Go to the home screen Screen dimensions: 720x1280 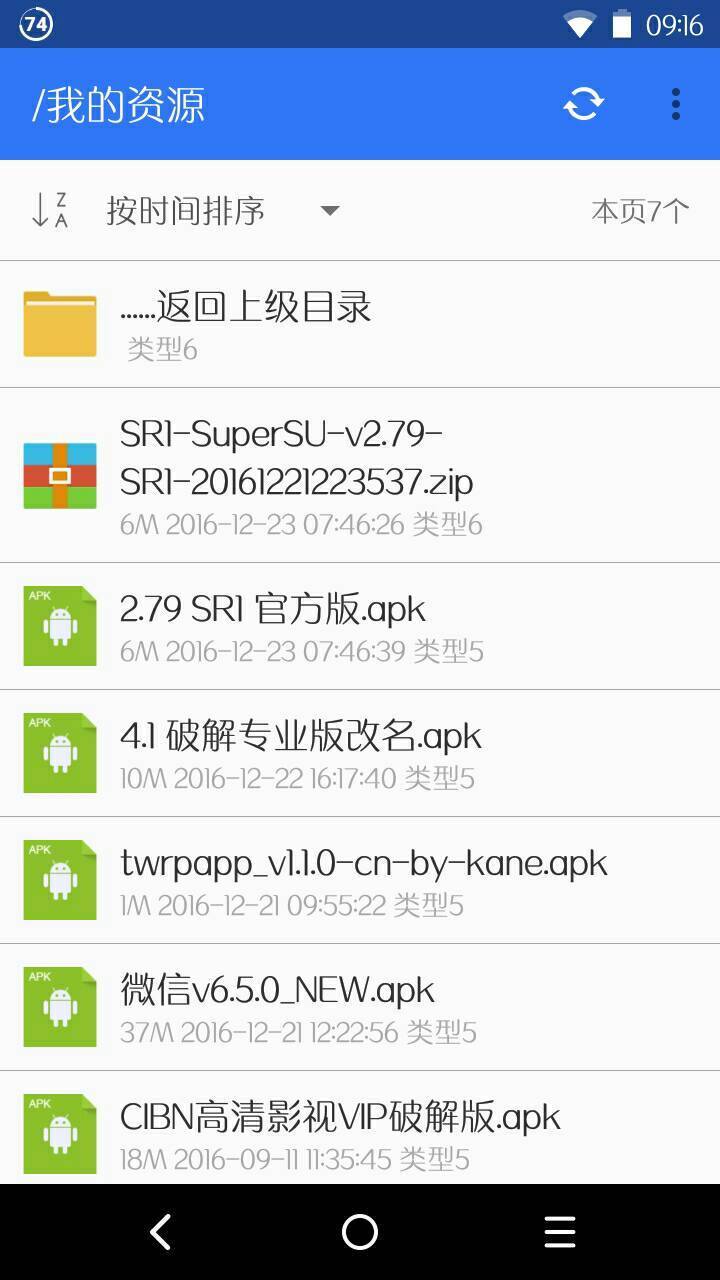(360, 1232)
